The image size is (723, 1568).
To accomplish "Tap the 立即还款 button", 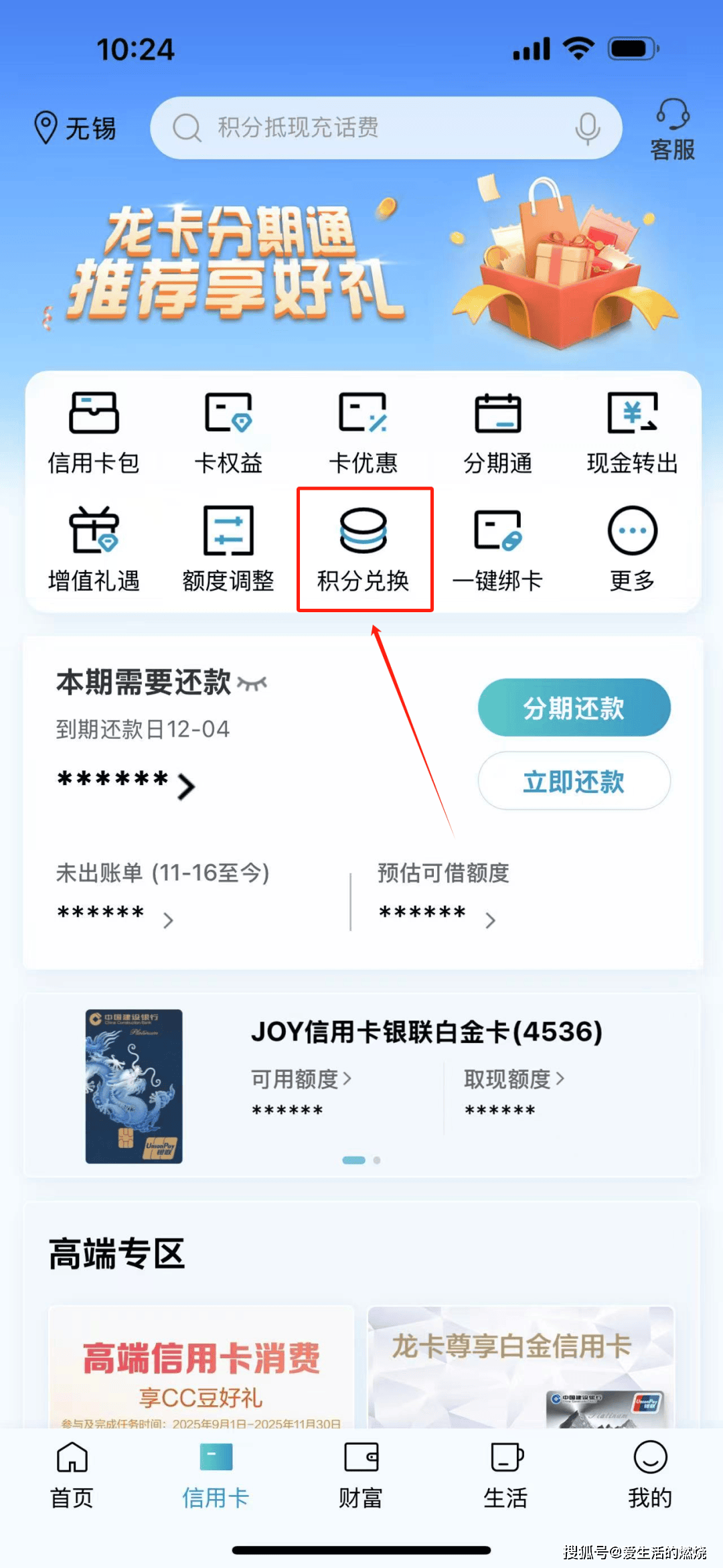I will pos(574,781).
